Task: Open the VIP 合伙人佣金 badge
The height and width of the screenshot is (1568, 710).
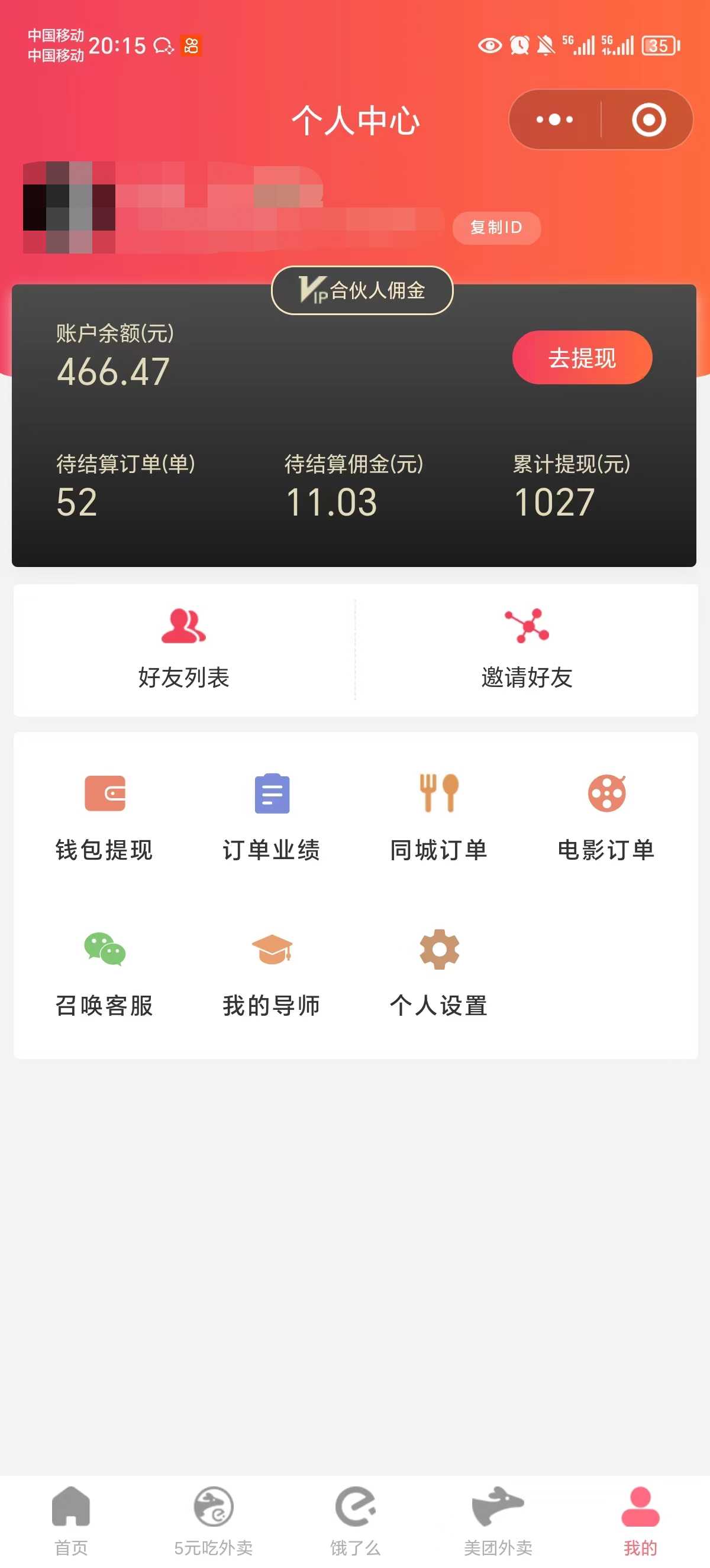Action: pyautogui.click(x=362, y=291)
